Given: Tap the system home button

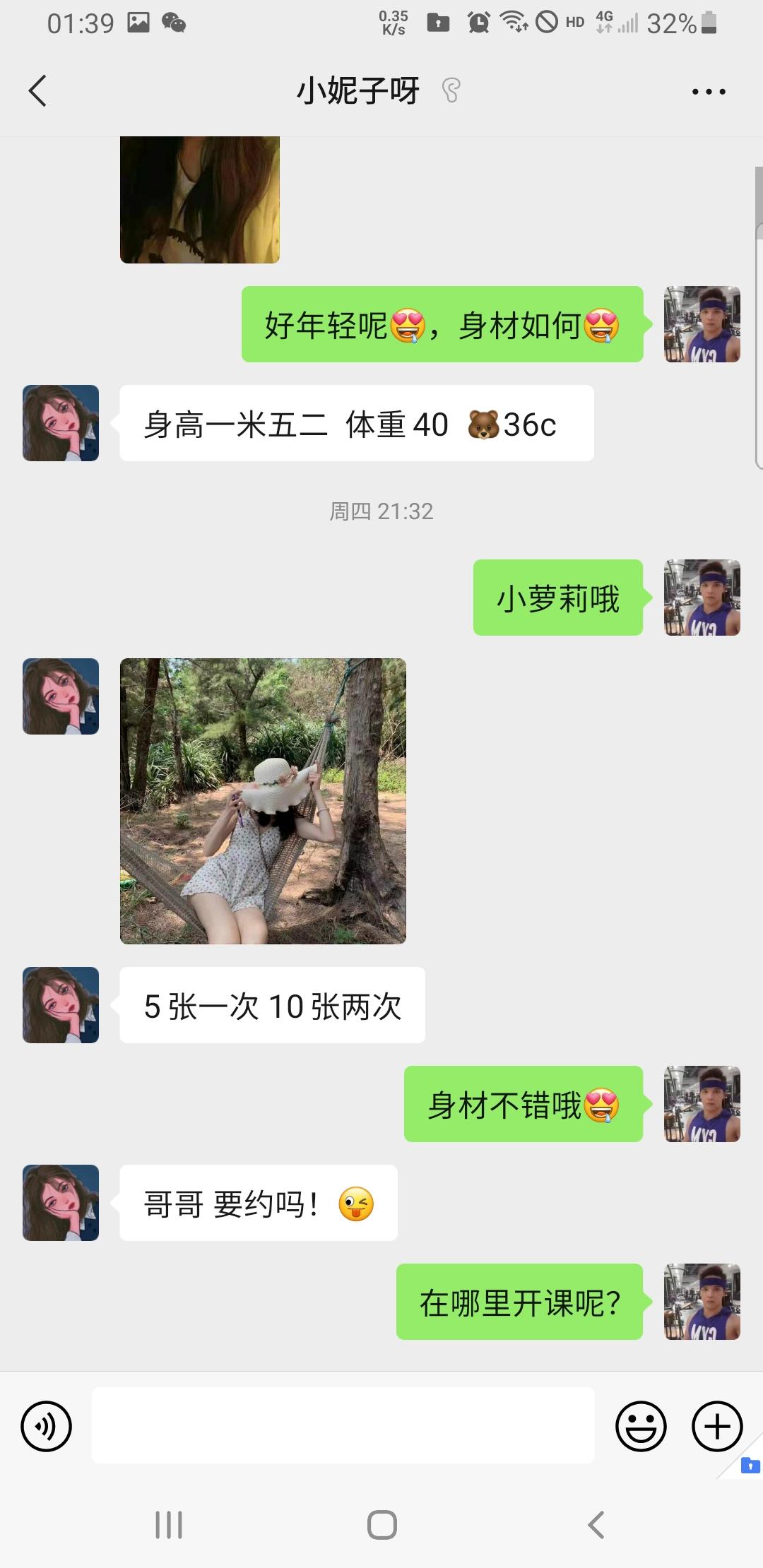Looking at the screenshot, I should pos(381,1525).
